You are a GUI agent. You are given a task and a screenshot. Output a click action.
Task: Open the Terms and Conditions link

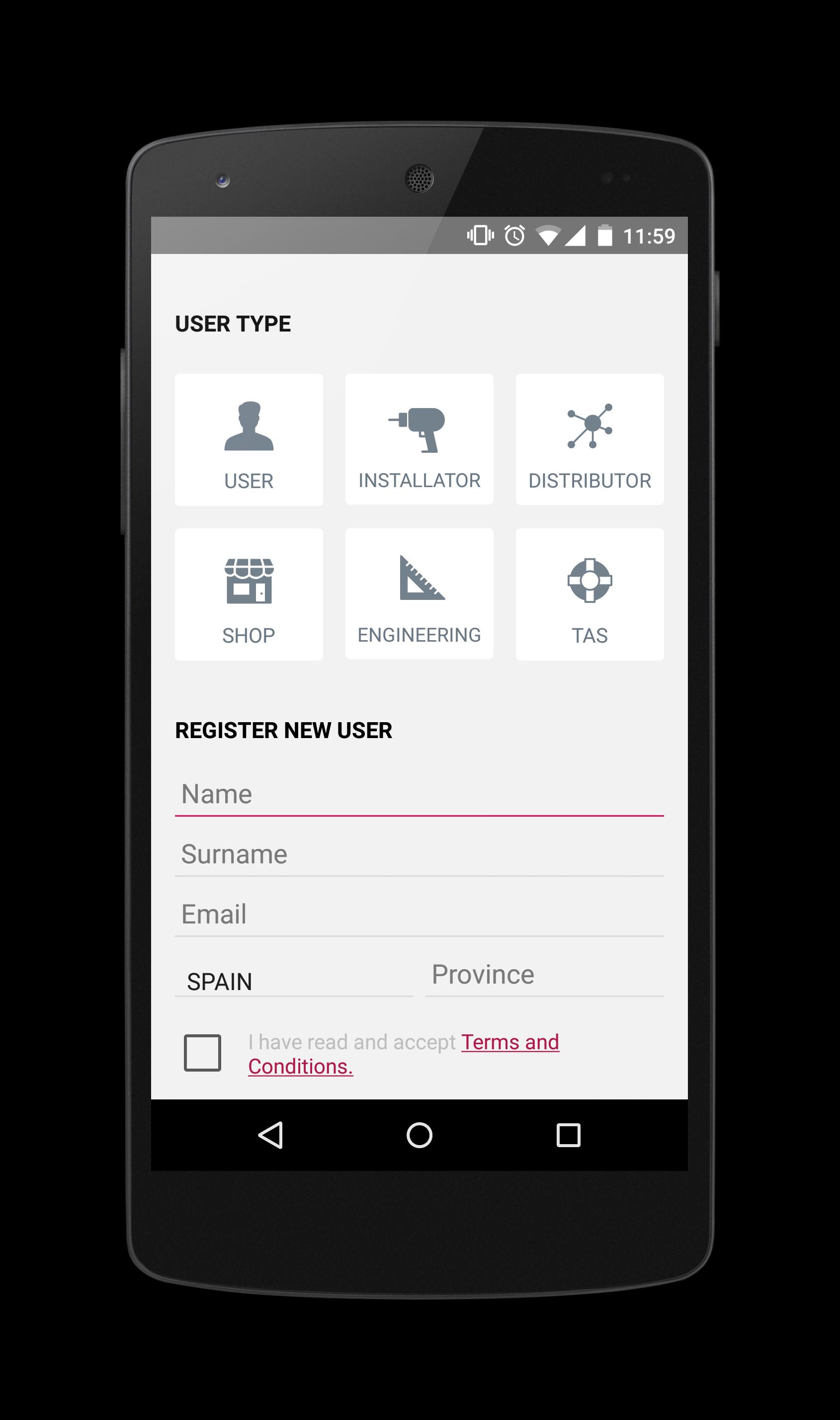click(x=403, y=1054)
